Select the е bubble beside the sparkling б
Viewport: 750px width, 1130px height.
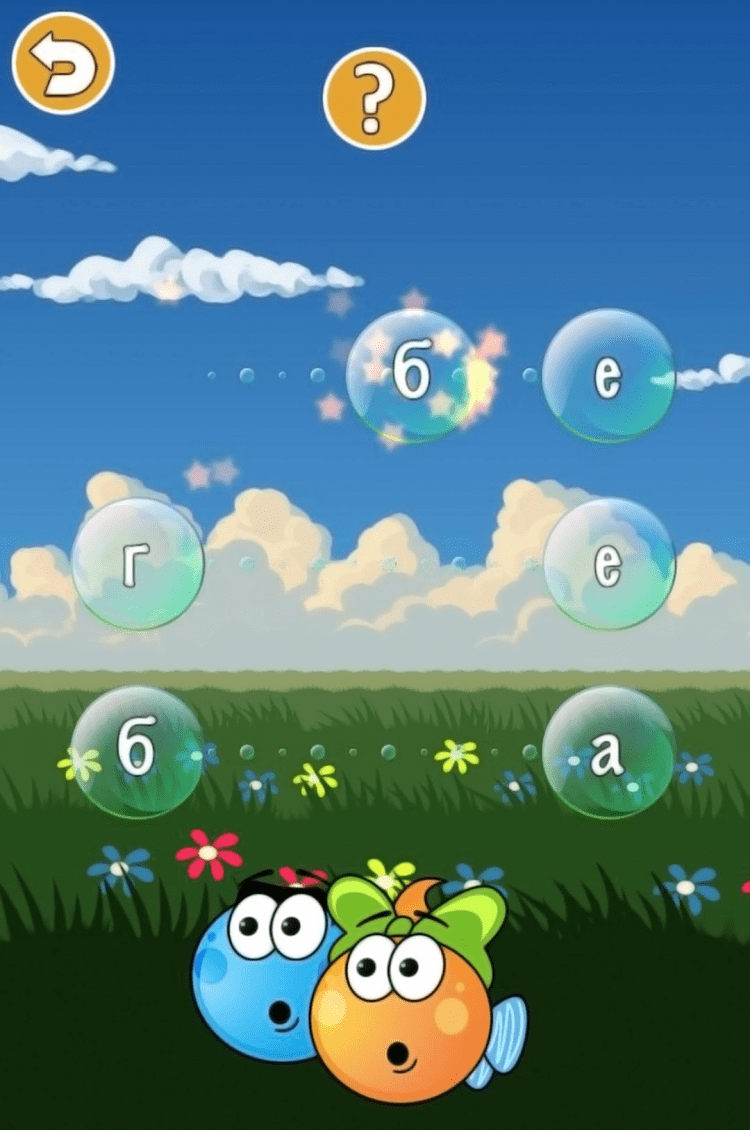608,375
